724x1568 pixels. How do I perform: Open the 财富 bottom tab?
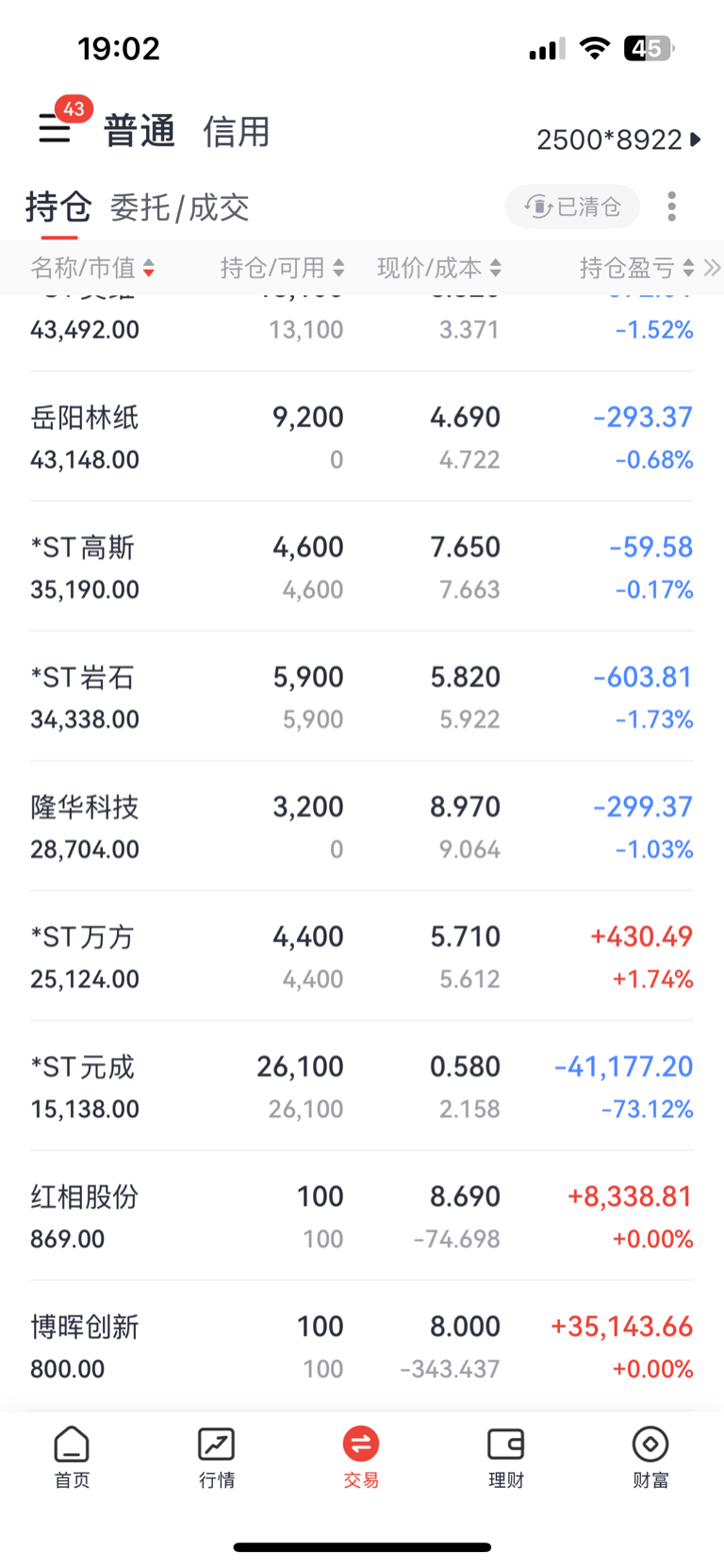650,1457
